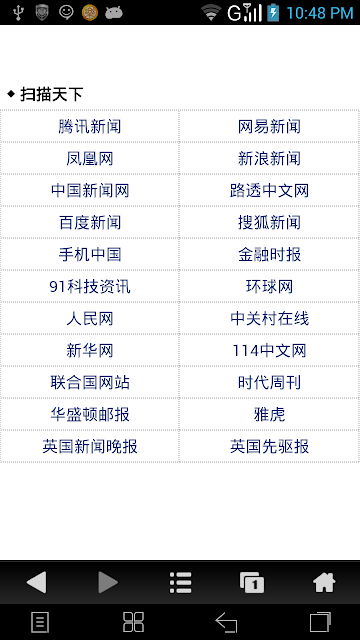Screen dimensions: 360x640
Task: Go back to the previous page
Action: click(36, 582)
